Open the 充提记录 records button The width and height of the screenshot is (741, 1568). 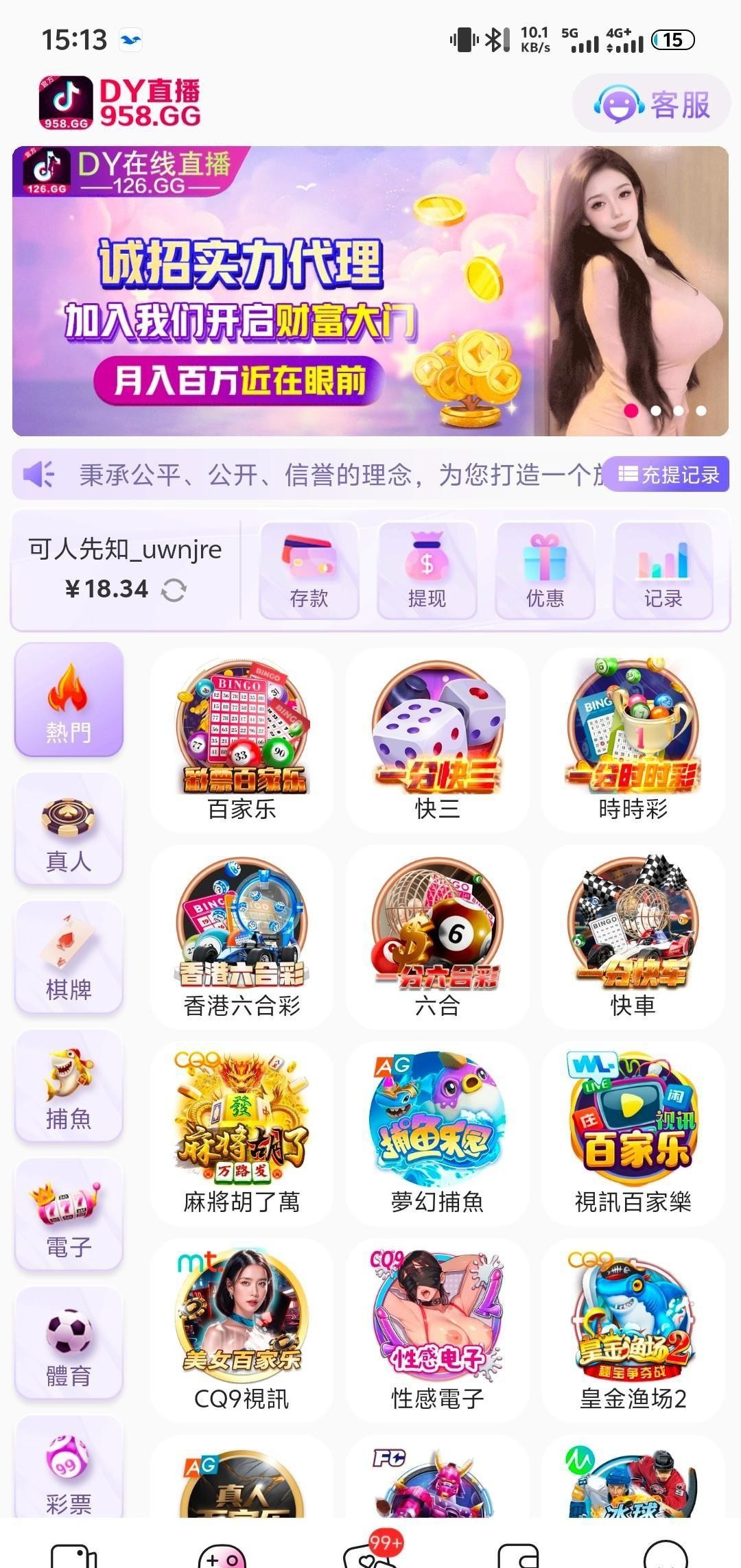coord(668,475)
